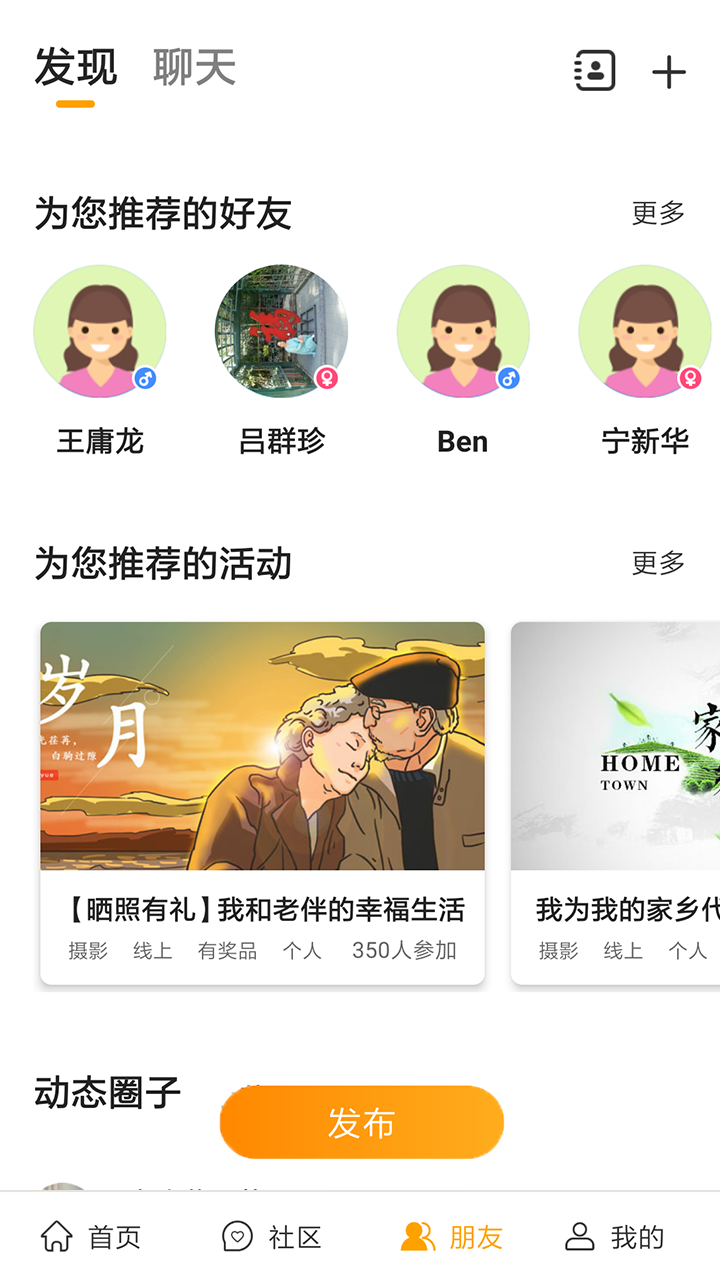Switch to the 聊天 tab

(193, 68)
